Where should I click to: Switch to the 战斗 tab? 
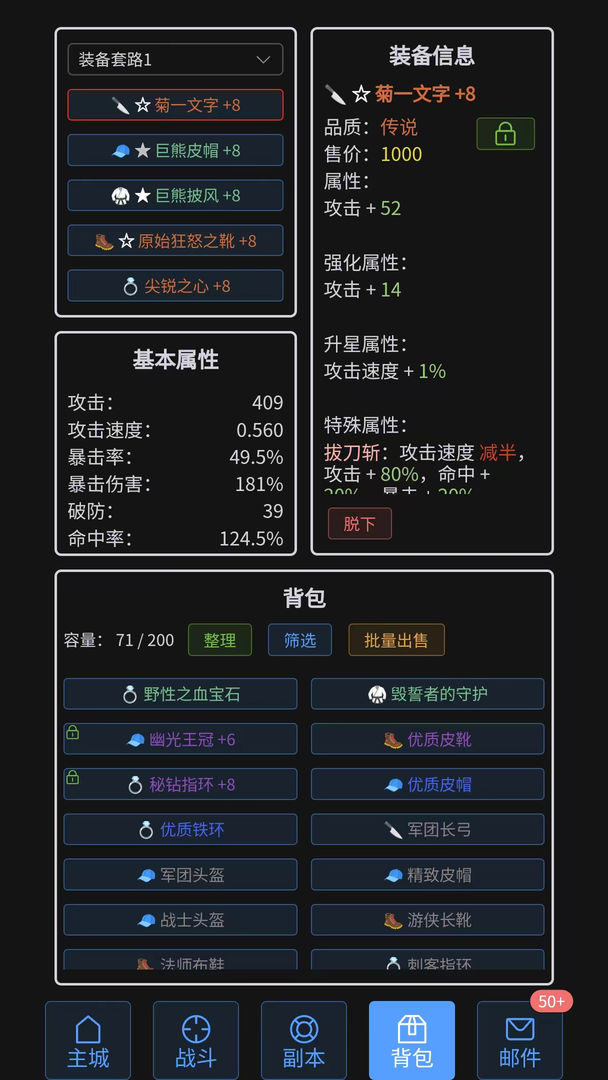[196, 1041]
